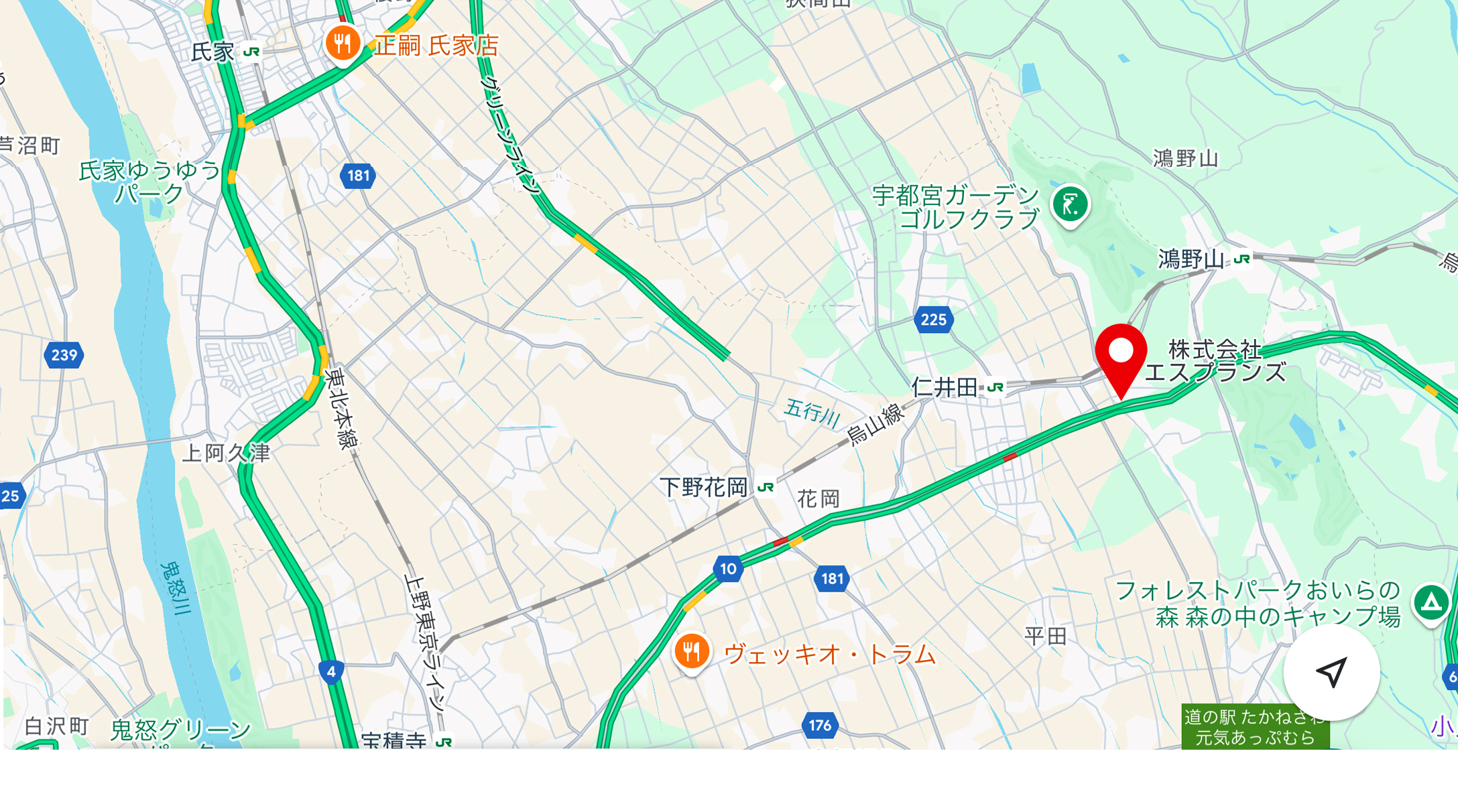
Task: Select the 道の駅 たかねざわ 元気あっぷむら label
Action: pos(1254,728)
